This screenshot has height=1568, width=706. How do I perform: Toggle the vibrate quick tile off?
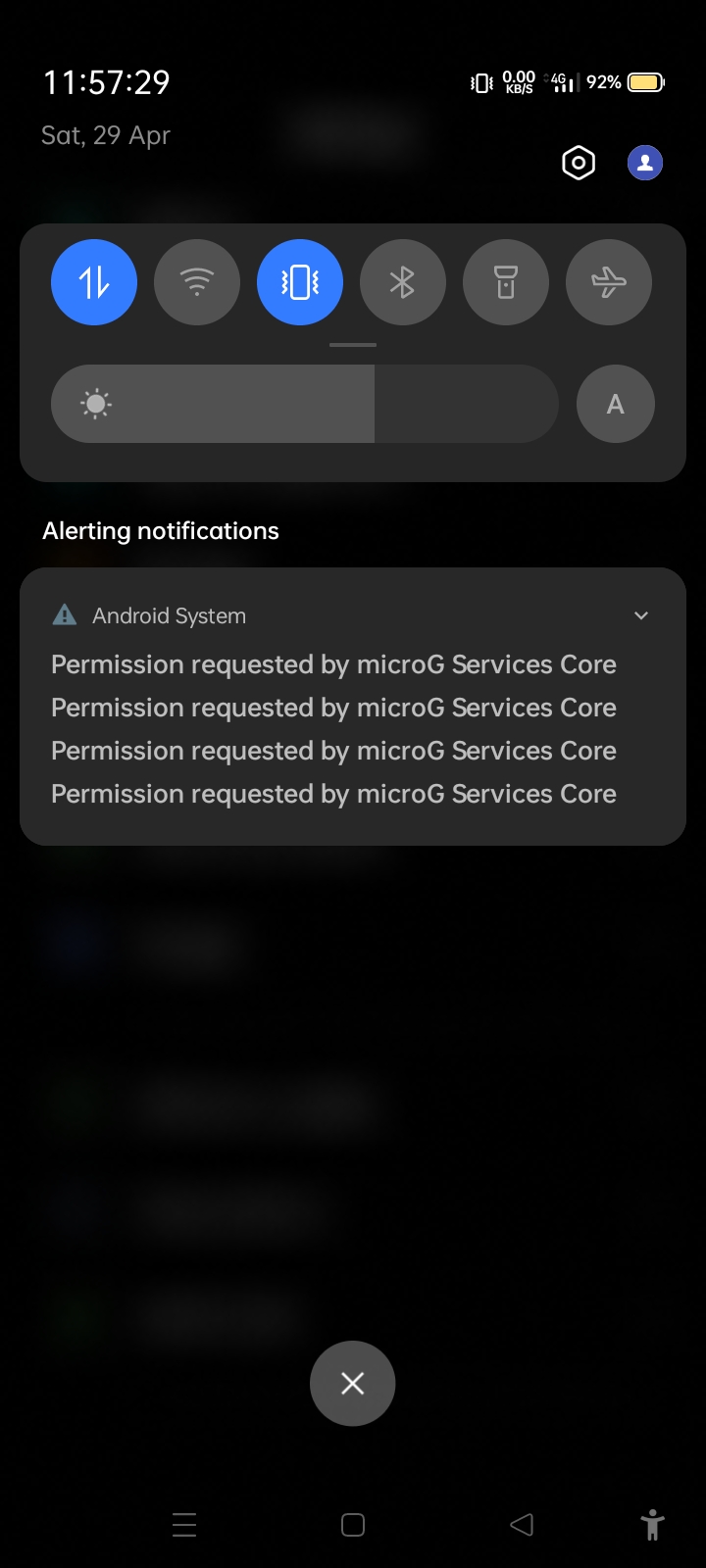click(299, 282)
